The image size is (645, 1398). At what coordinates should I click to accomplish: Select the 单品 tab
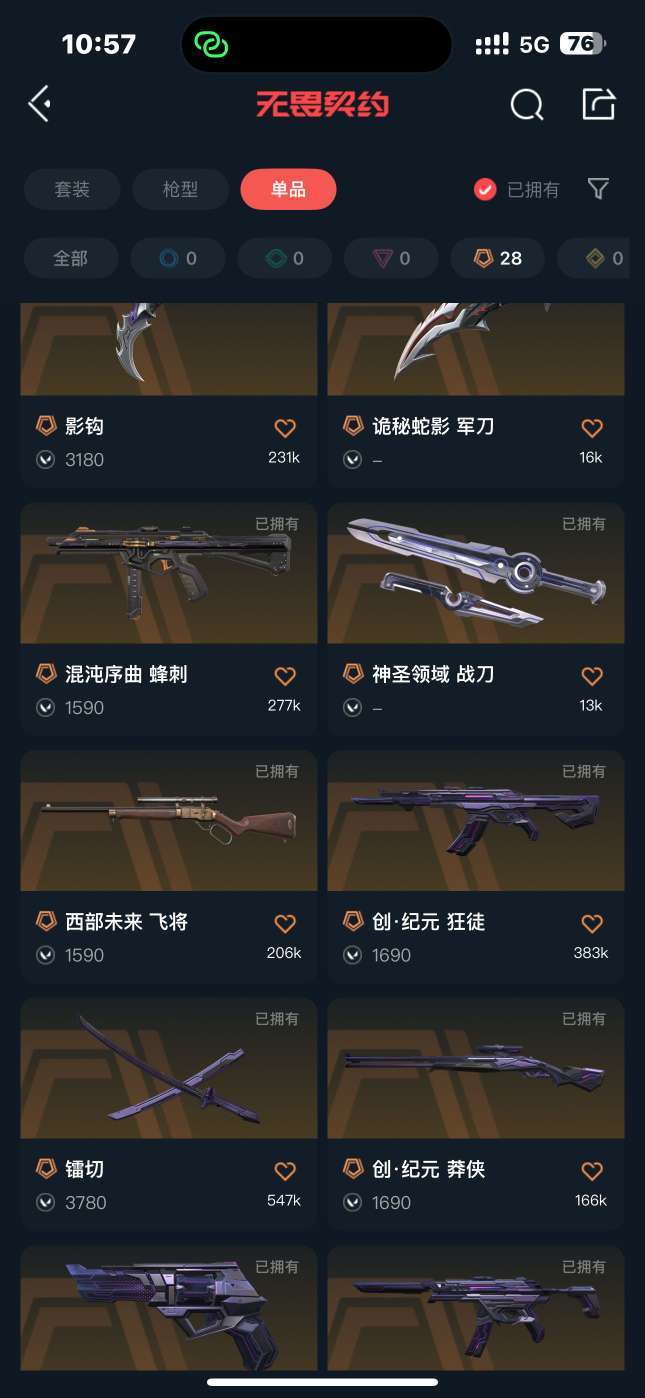point(288,189)
